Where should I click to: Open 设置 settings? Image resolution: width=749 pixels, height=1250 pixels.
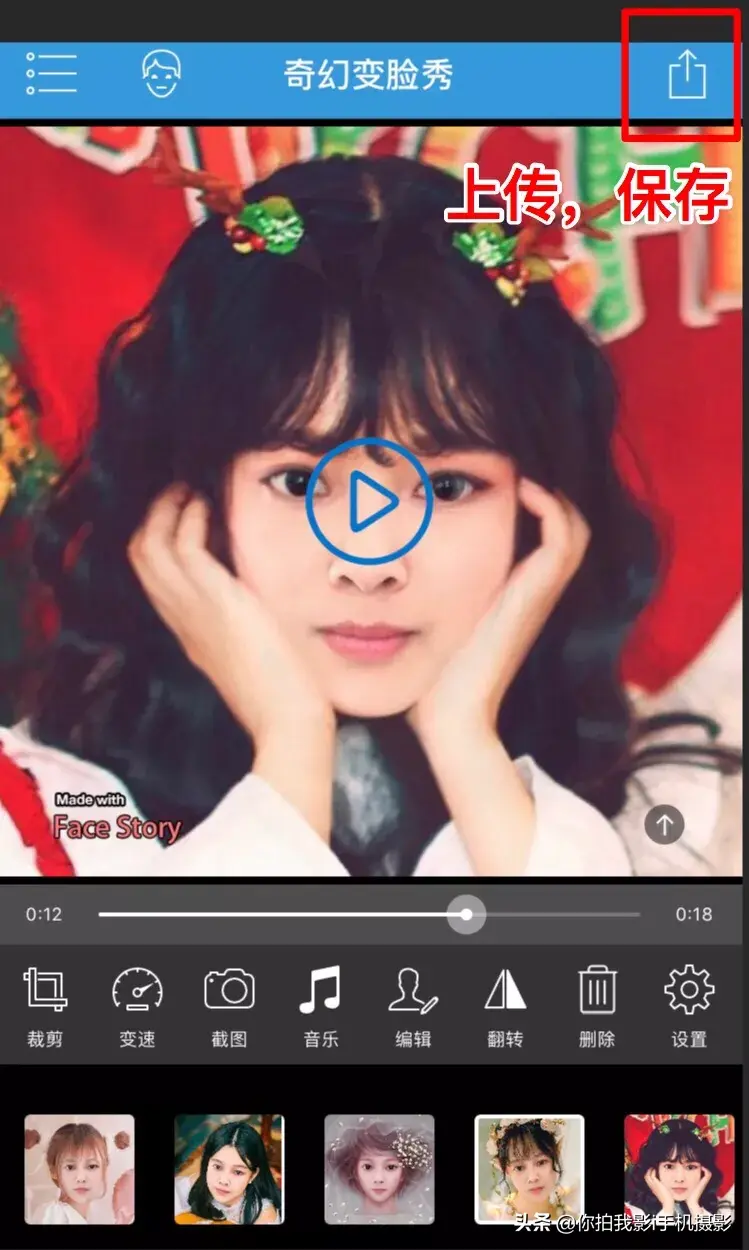(689, 1007)
